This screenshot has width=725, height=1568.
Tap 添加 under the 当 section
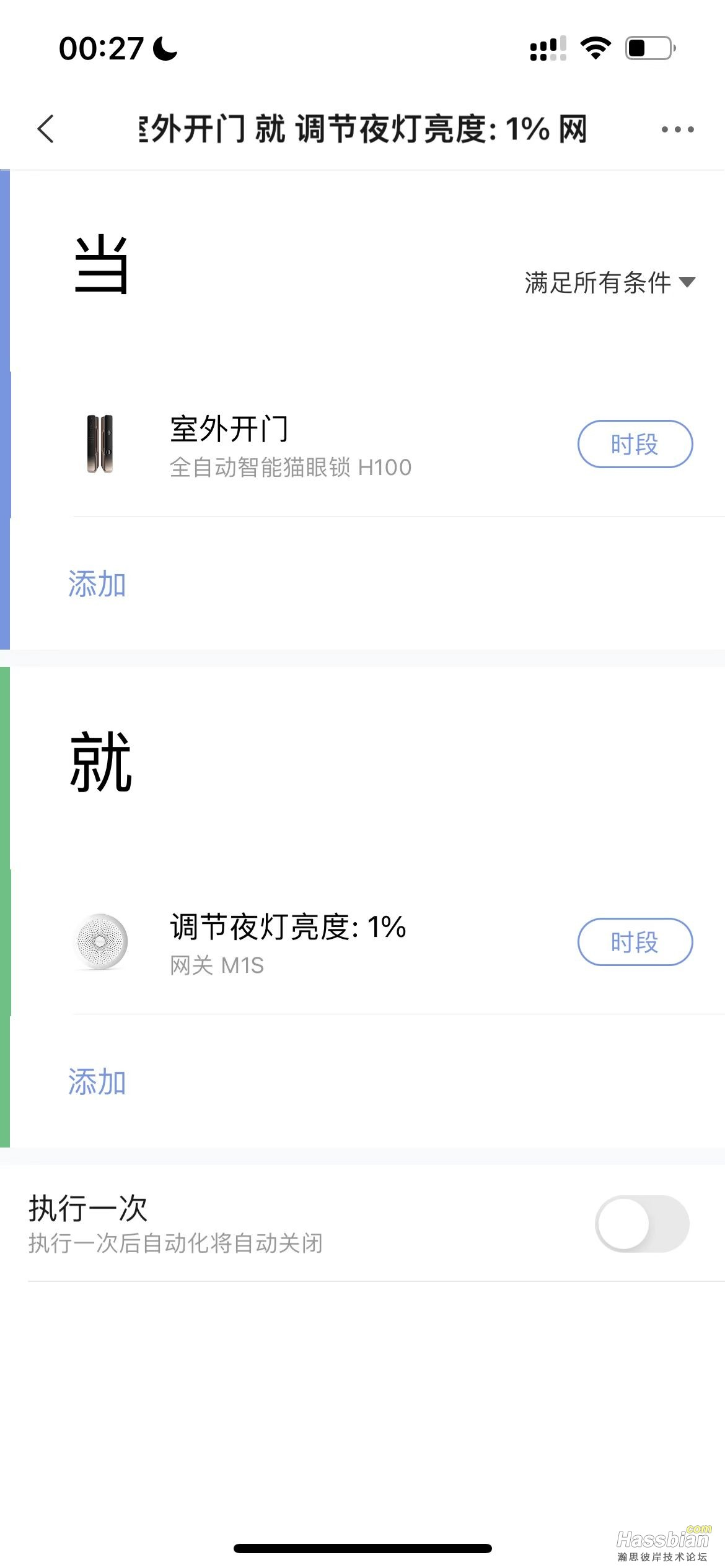pyautogui.click(x=97, y=584)
